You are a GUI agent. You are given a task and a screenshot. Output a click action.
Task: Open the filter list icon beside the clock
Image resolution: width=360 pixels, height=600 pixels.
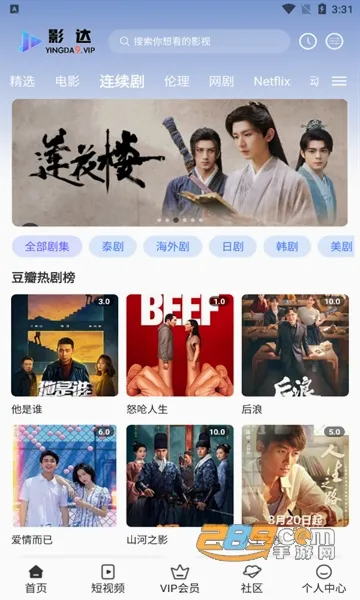pos(334,41)
